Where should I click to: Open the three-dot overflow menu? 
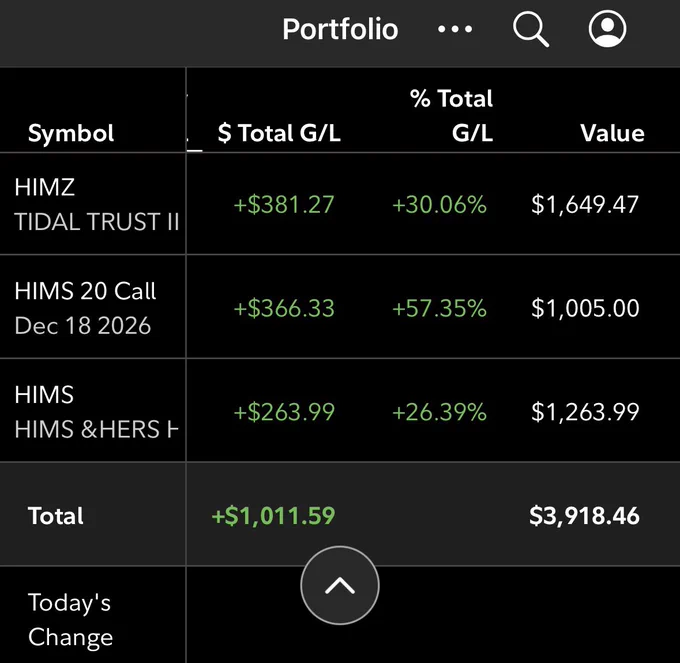pos(455,29)
